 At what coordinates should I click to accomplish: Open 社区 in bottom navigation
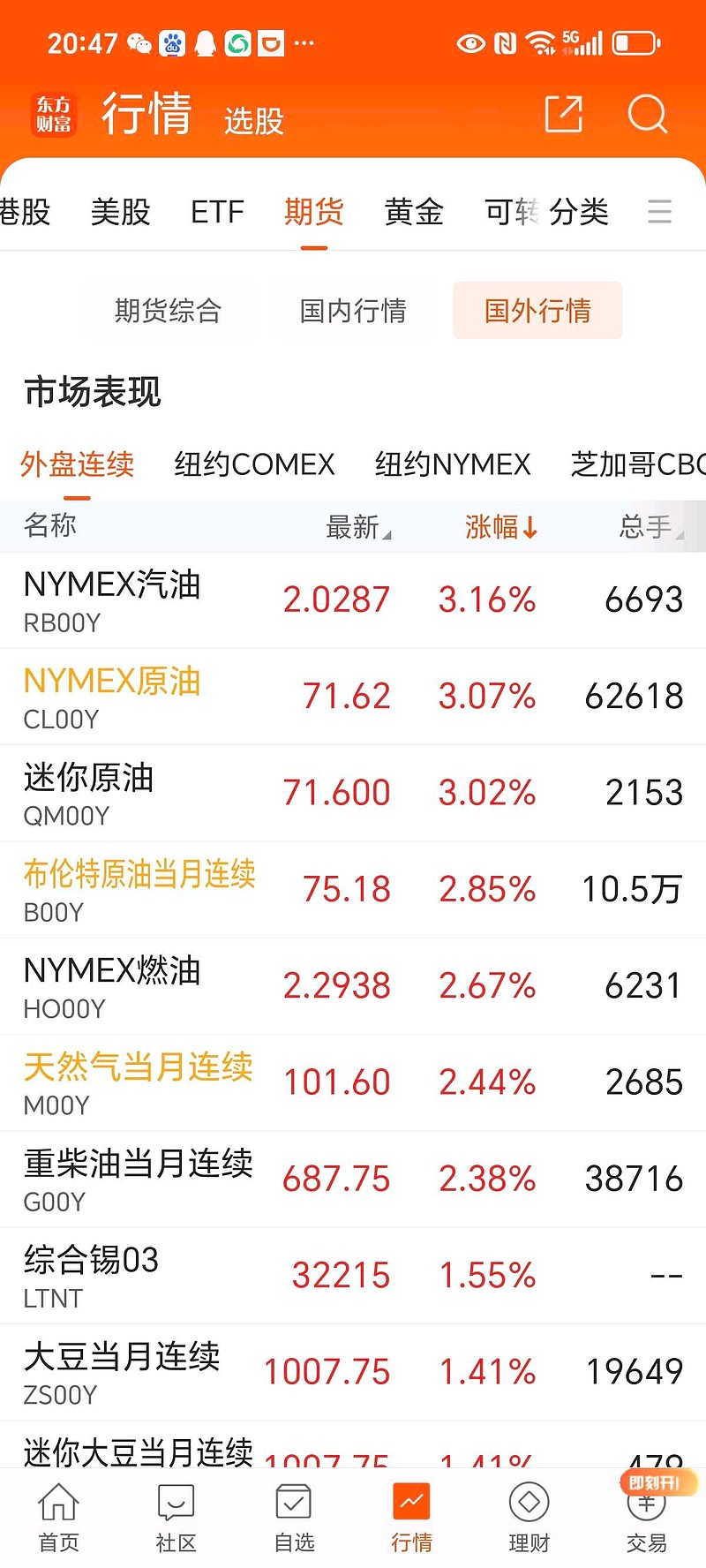[176, 1518]
